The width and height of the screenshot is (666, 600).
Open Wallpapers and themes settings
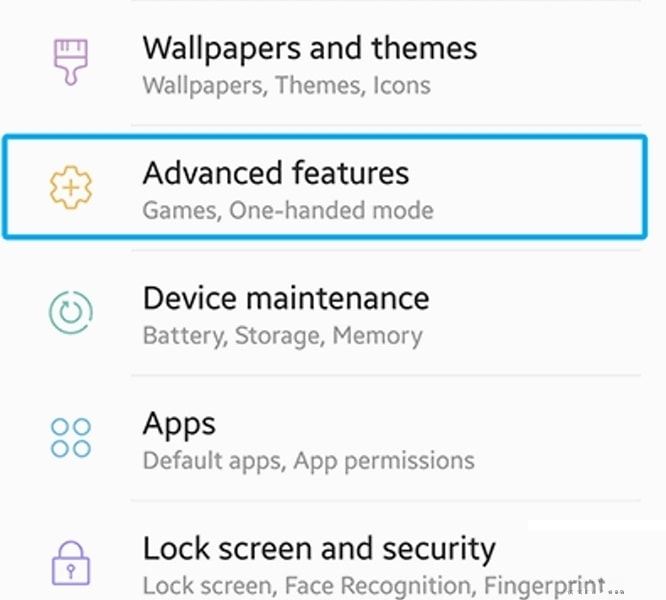pyautogui.click(x=309, y=63)
